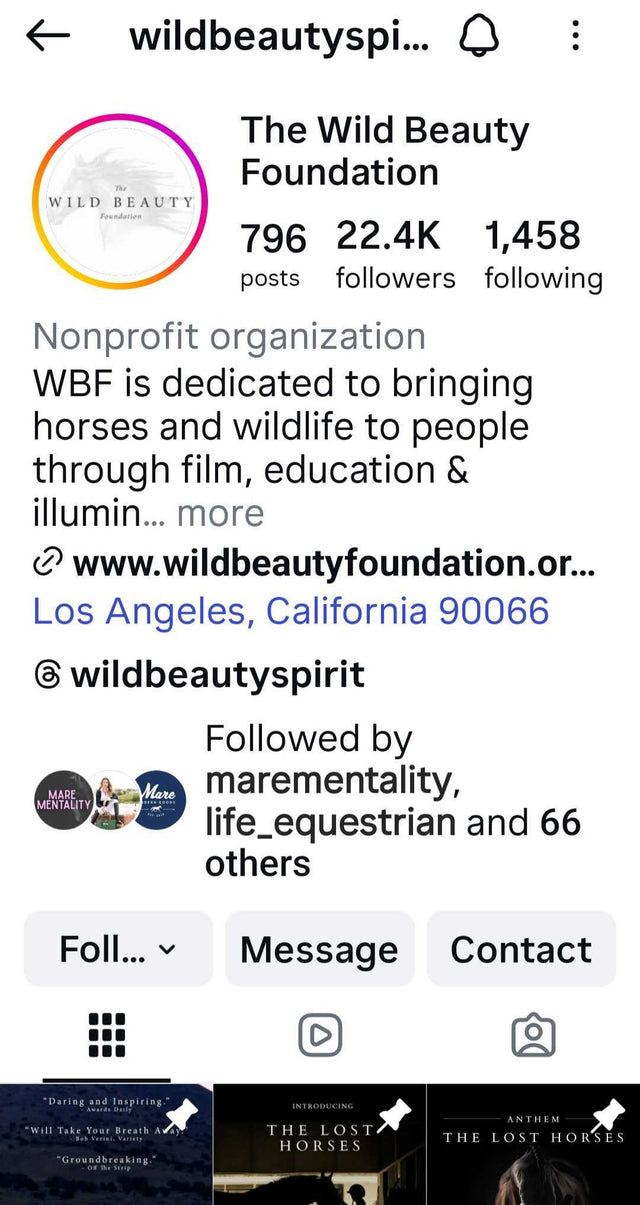Open the Anthem The Lost Horses post
640x1205 pixels.
[x=533, y=1145]
